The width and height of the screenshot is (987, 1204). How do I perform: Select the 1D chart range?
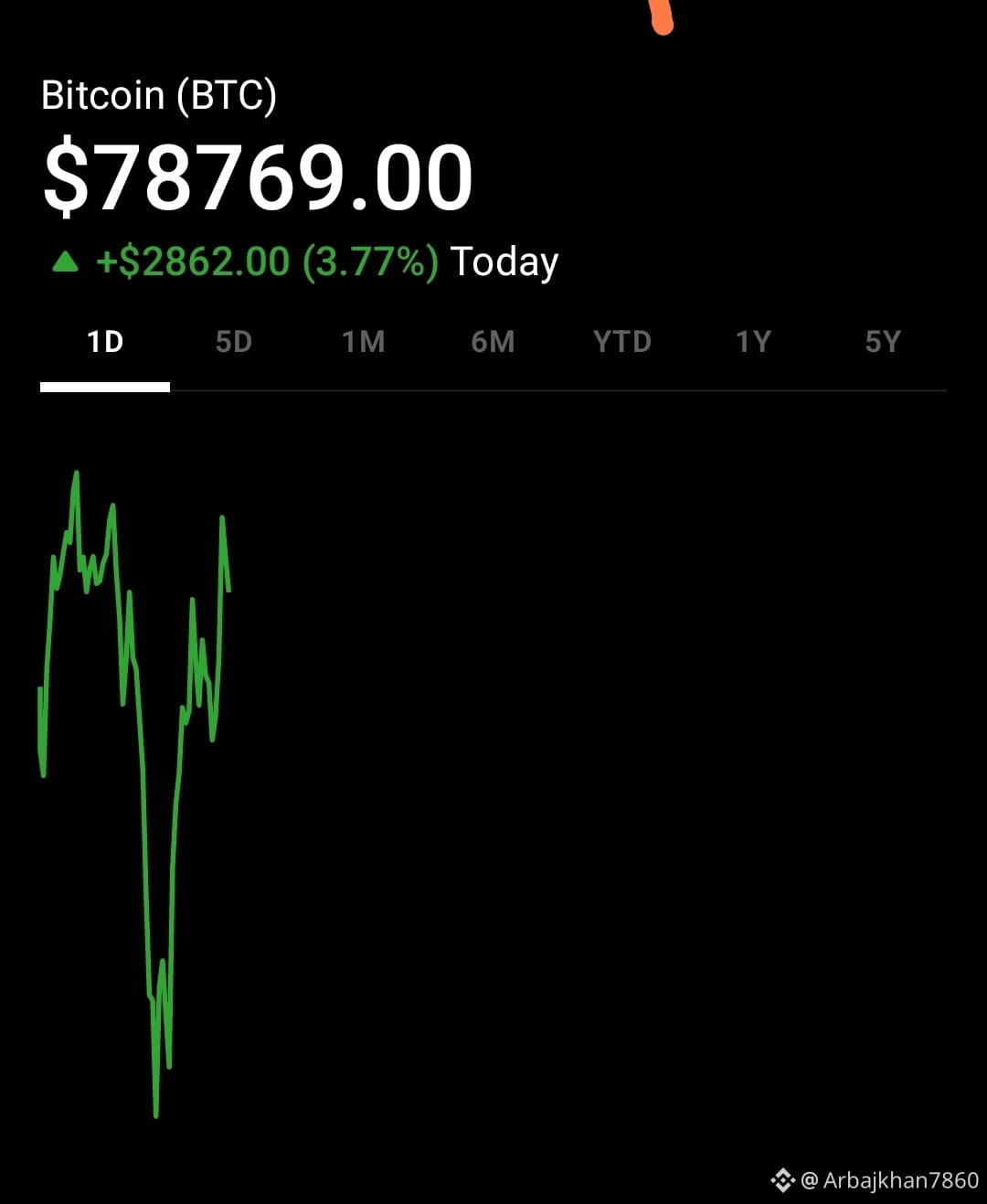click(x=105, y=342)
